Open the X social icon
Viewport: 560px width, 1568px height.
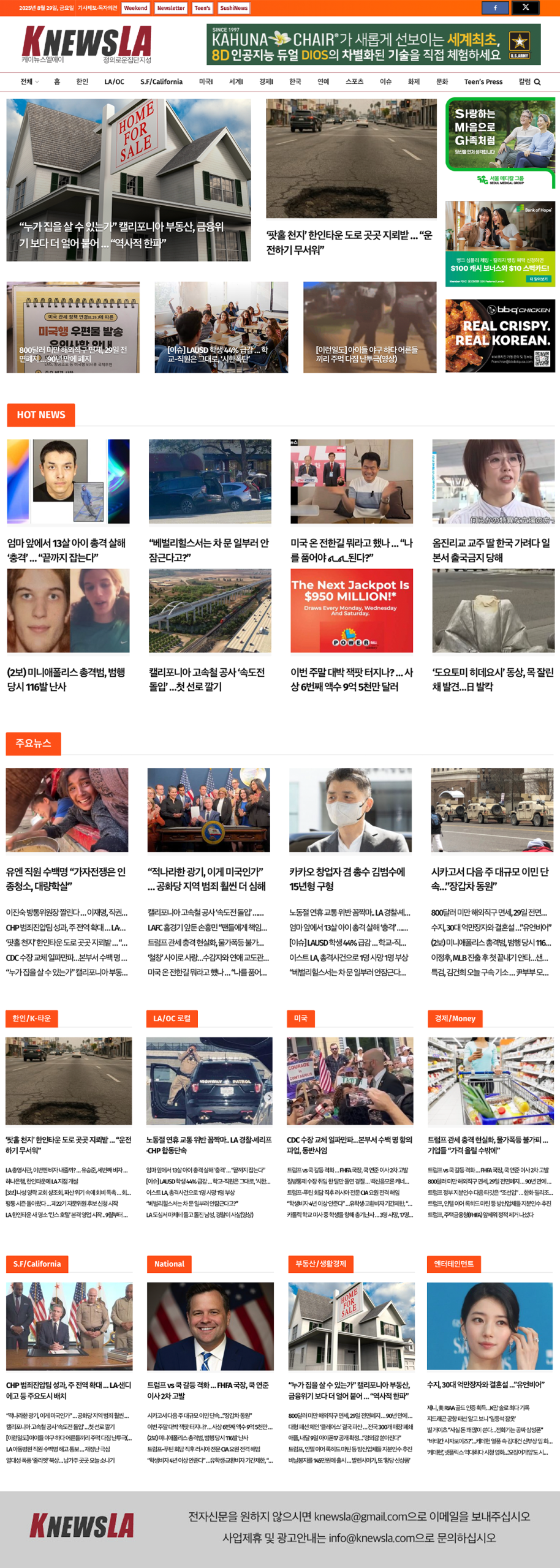[525, 8]
